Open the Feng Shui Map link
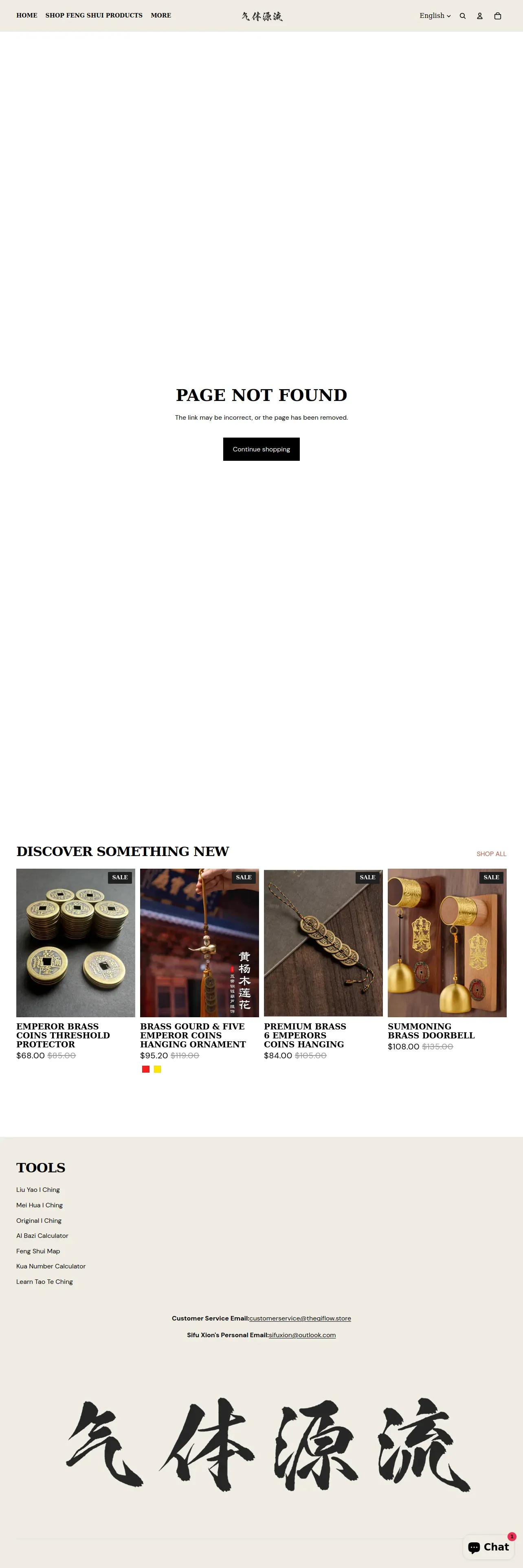This screenshot has height=1568, width=523. (38, 1251)
